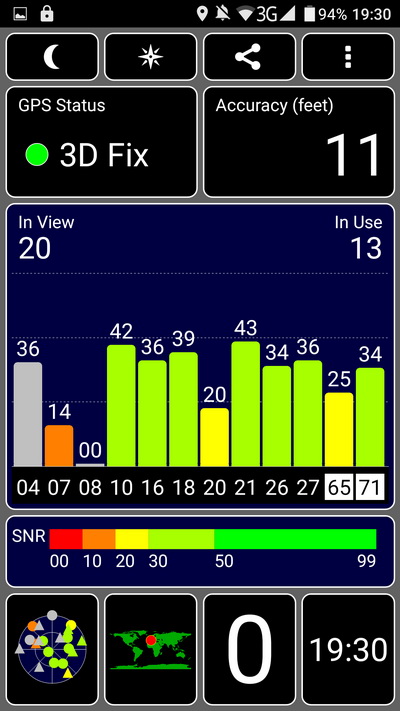Image resolution: width=400 pixels, height=711 pixels.
Task: Open the three-dot overflow menu
Action: click(x=348, y=57)
